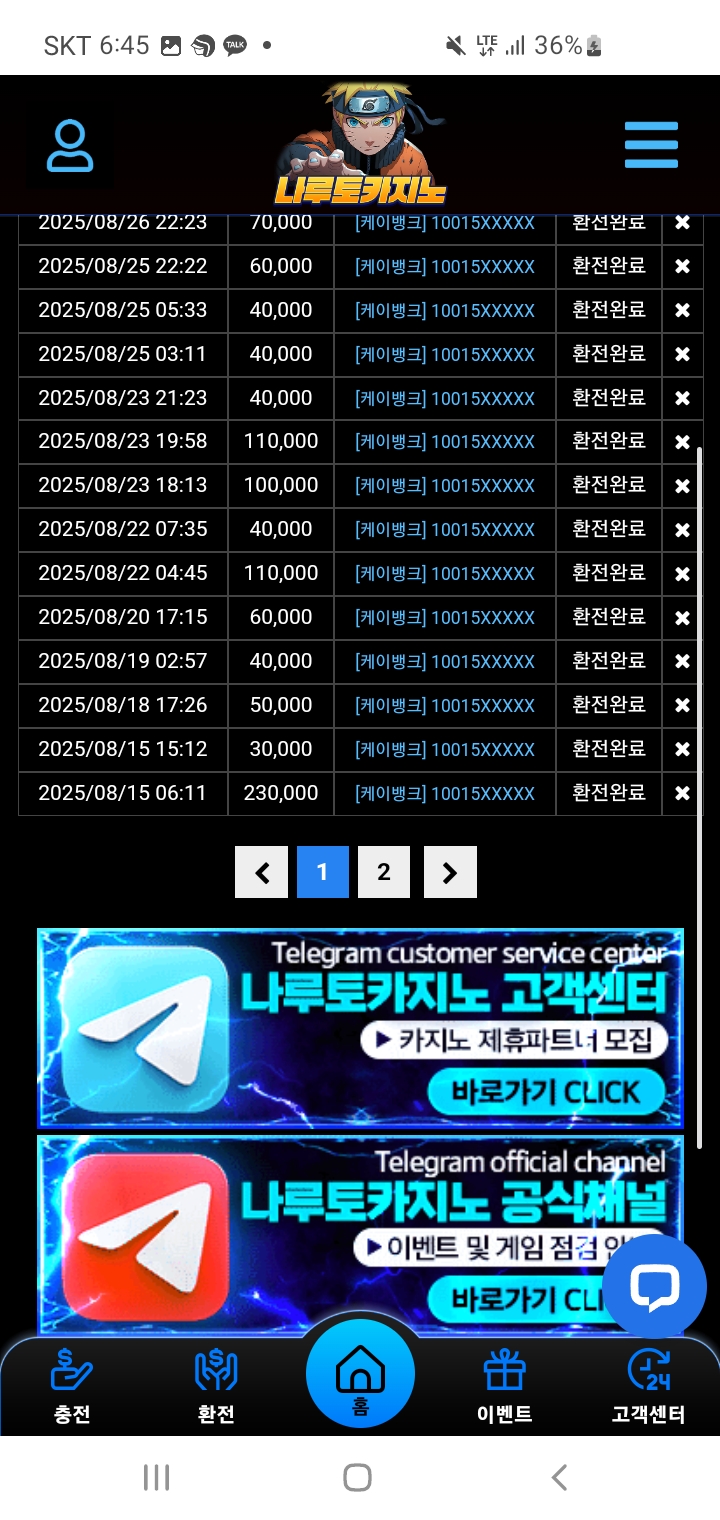This screenshot has width=720, height=1520.
Task: Open the Telegram customer service center banner
Action: (x=360, y=1028)
